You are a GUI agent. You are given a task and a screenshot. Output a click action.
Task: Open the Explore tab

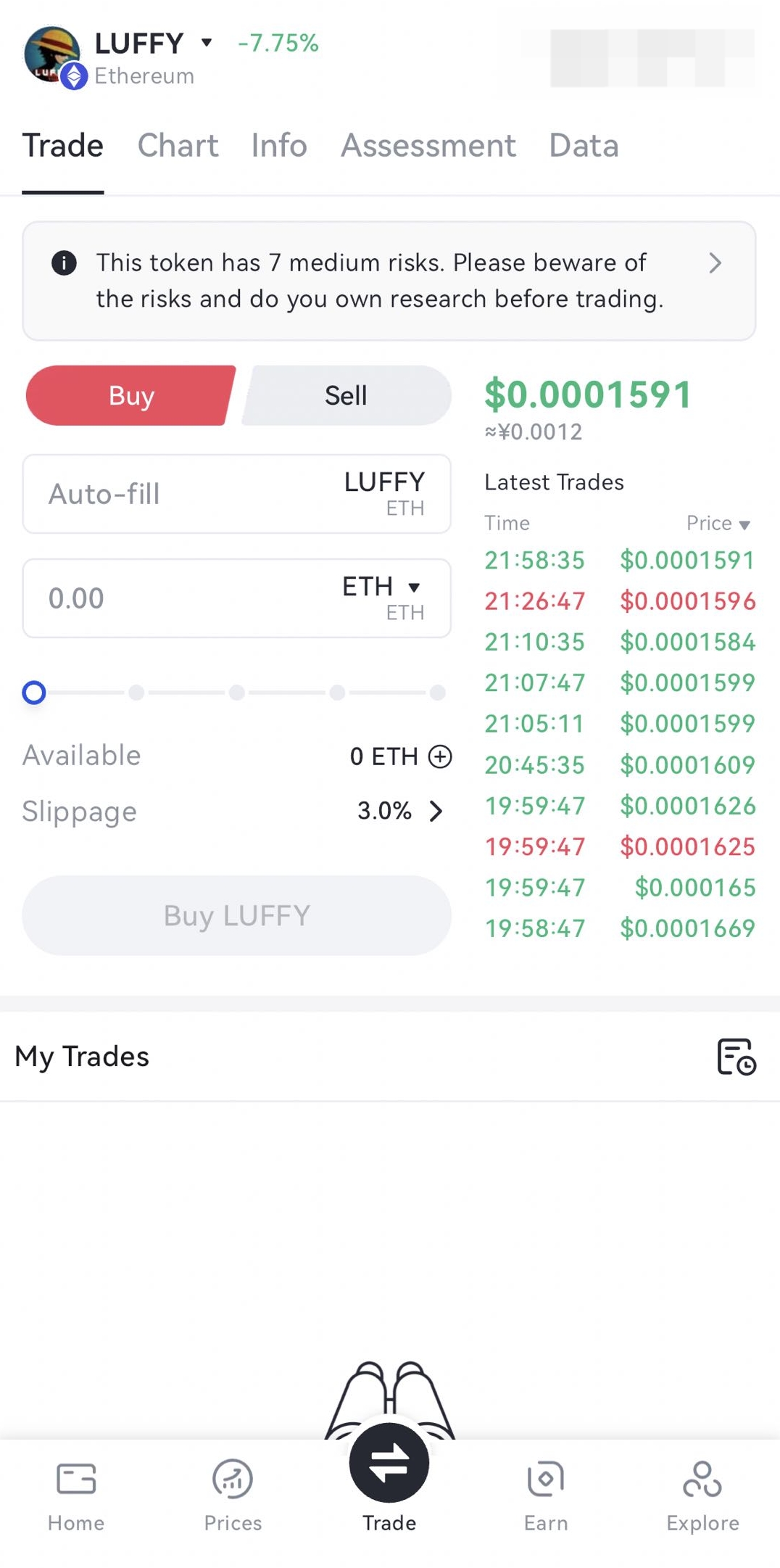[x=702, y=1495]
